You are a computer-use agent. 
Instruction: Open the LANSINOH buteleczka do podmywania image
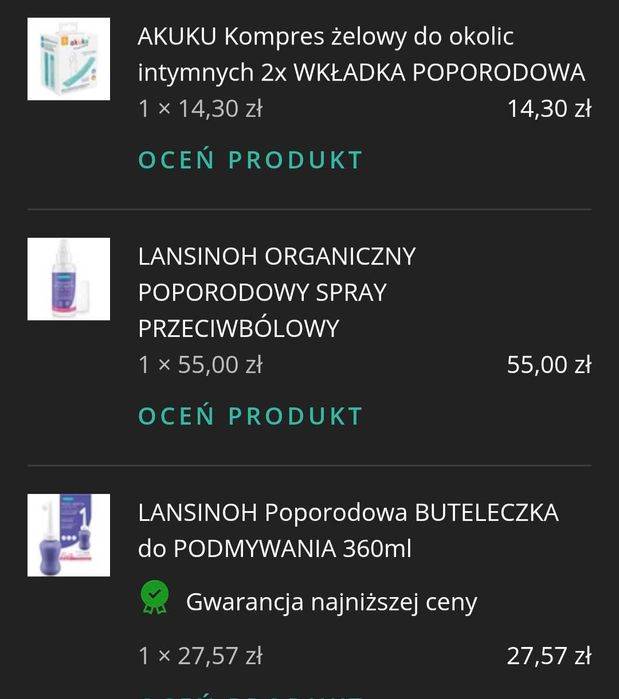(68, 535)
